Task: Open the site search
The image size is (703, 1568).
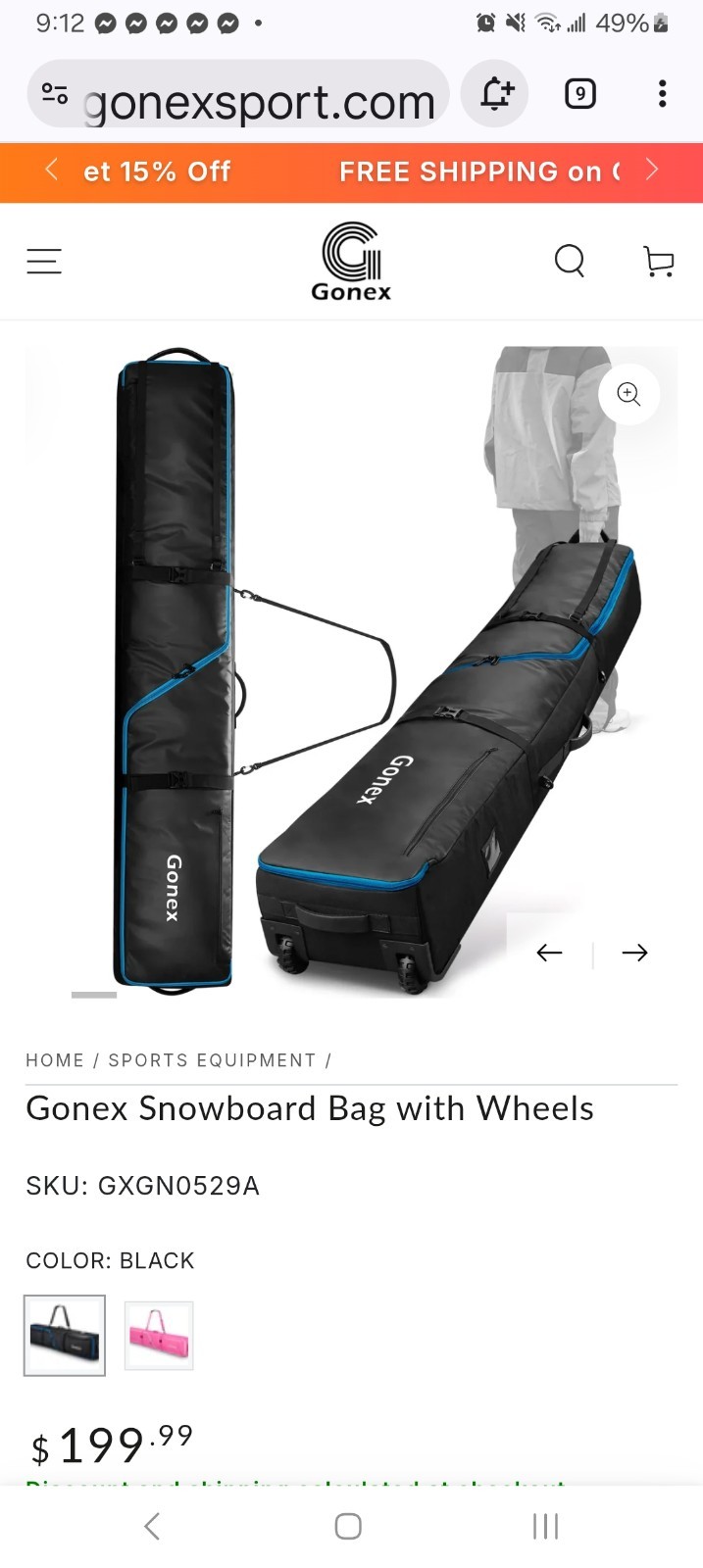Action: click(569, 261)
